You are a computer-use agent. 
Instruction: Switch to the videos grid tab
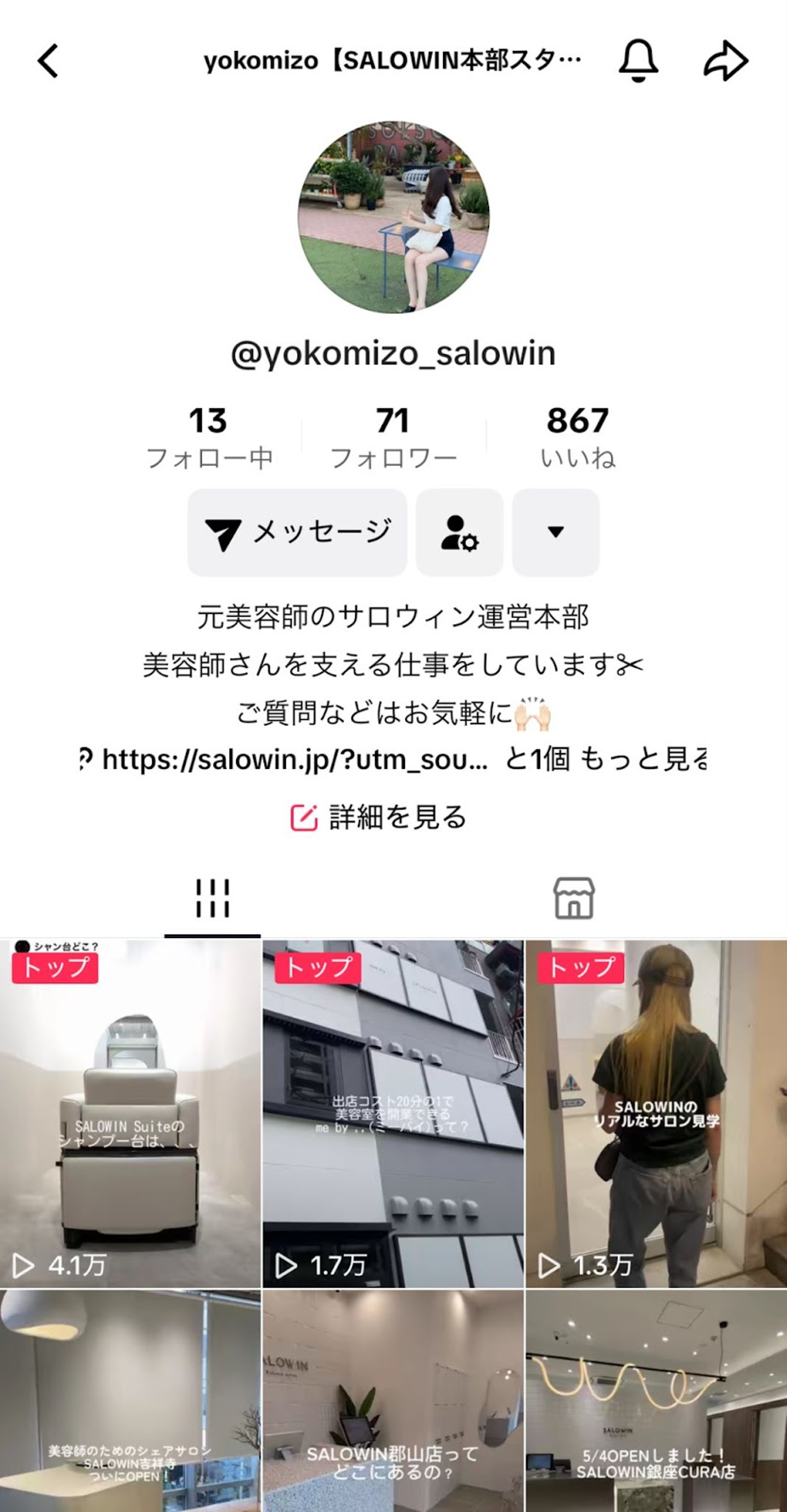213,898
